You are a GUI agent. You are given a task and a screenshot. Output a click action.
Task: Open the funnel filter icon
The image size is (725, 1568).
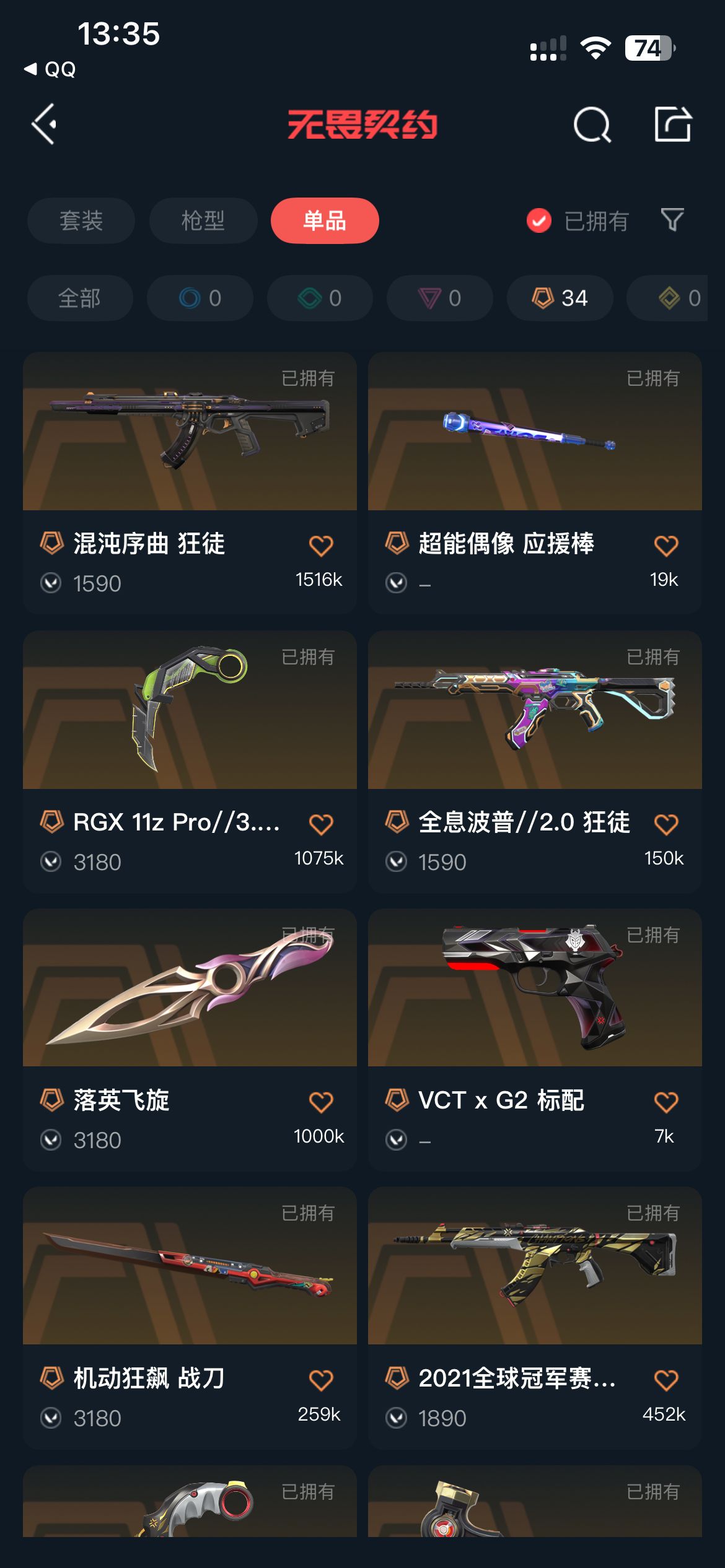coord(672,220)
